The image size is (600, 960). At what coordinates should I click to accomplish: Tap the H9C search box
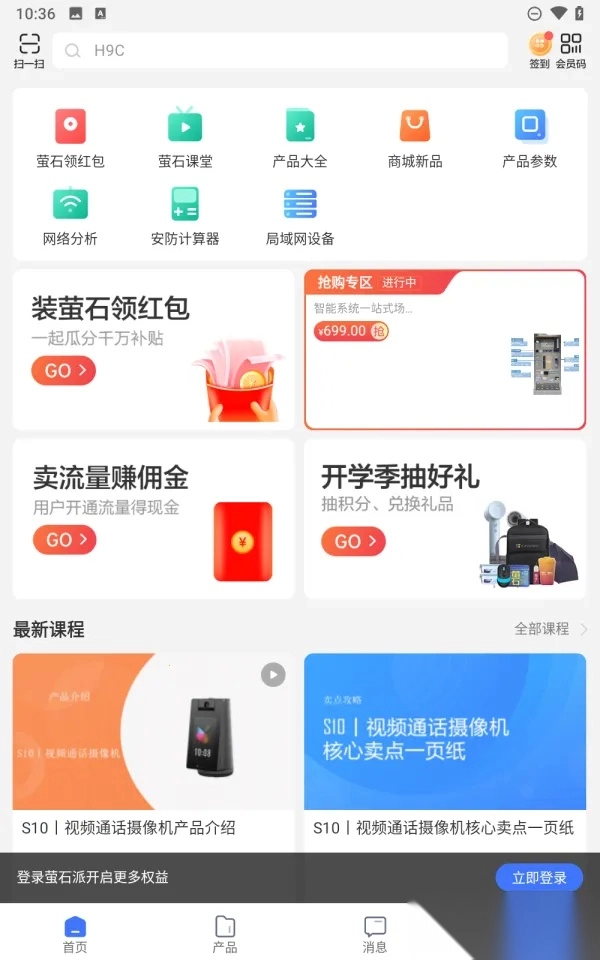tap(280, 50)
